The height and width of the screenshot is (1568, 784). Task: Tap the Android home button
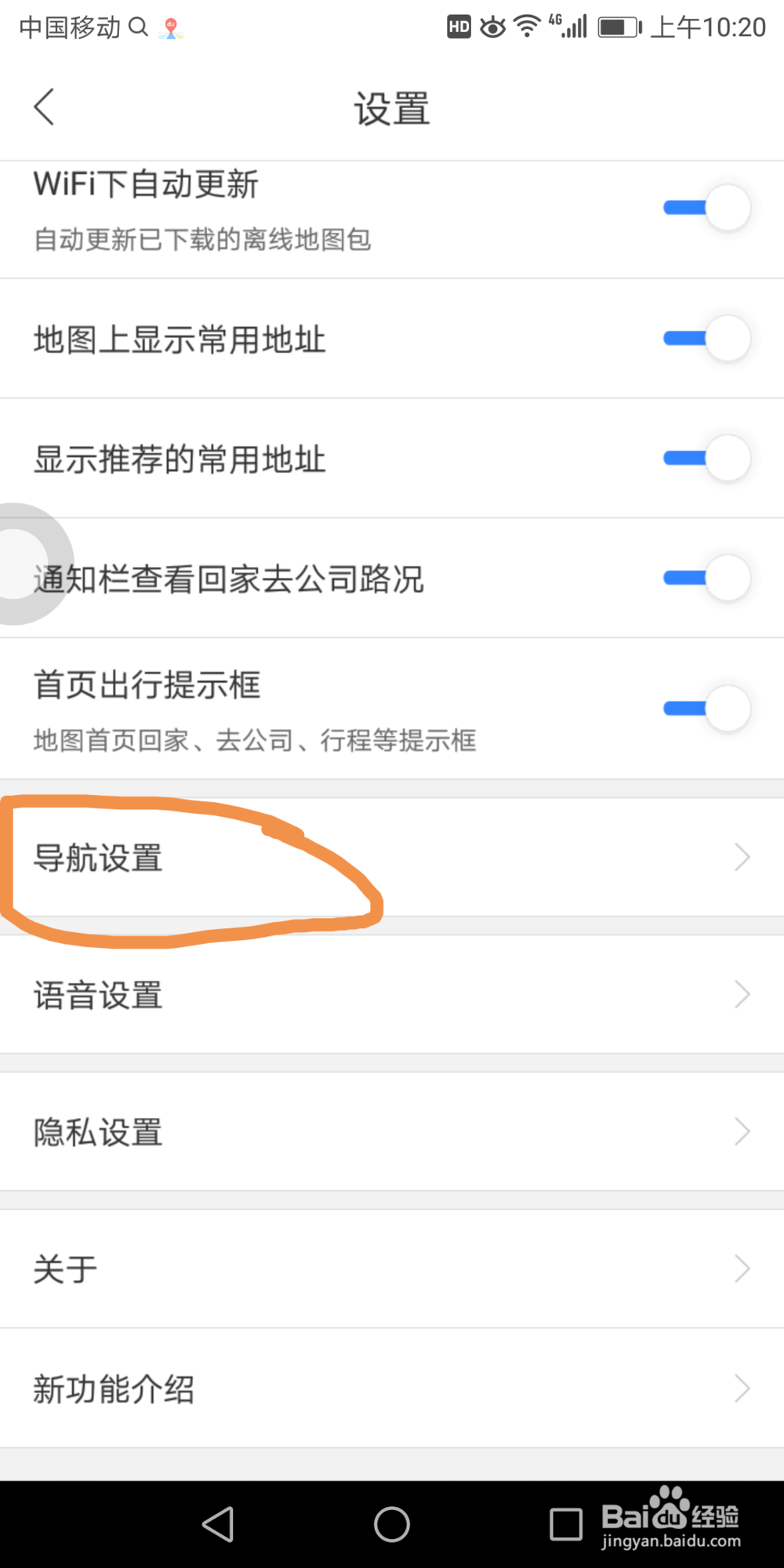(x=392, y=1522)
